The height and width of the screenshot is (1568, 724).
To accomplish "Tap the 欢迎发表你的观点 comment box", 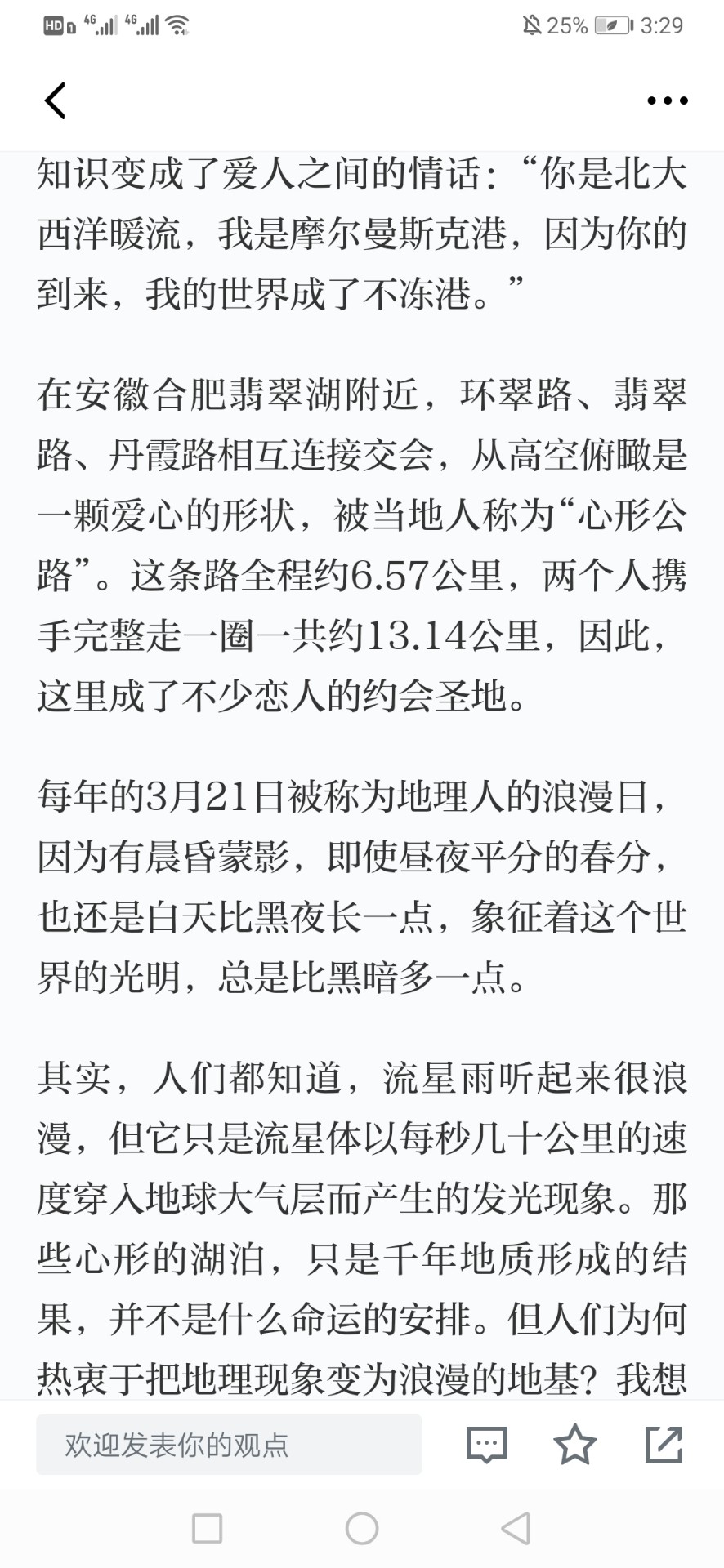I will click(x=229, y=1445).
